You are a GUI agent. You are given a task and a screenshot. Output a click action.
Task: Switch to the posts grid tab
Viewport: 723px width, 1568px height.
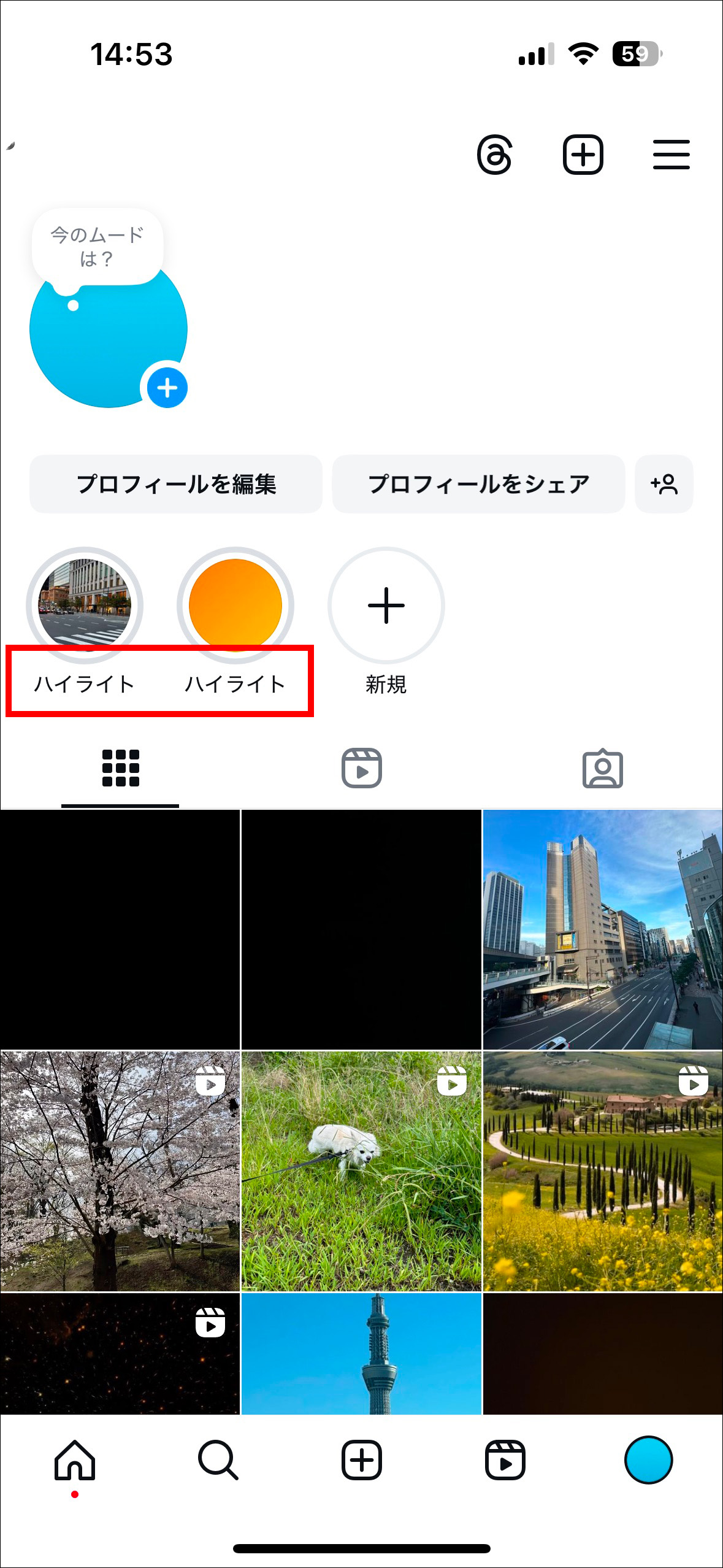coord(120,768)
